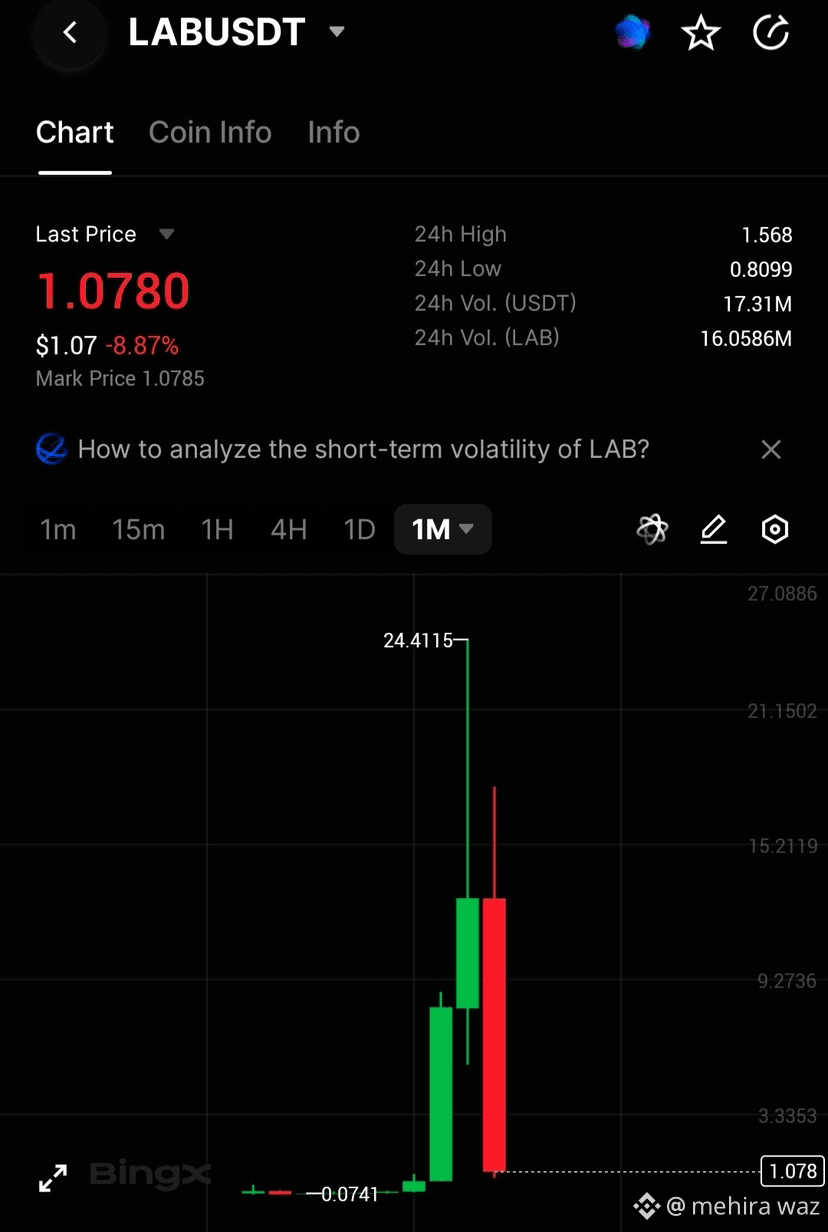828x1232 pixels.
Task: Switch to the Info tab
Action: pos(333,132)
